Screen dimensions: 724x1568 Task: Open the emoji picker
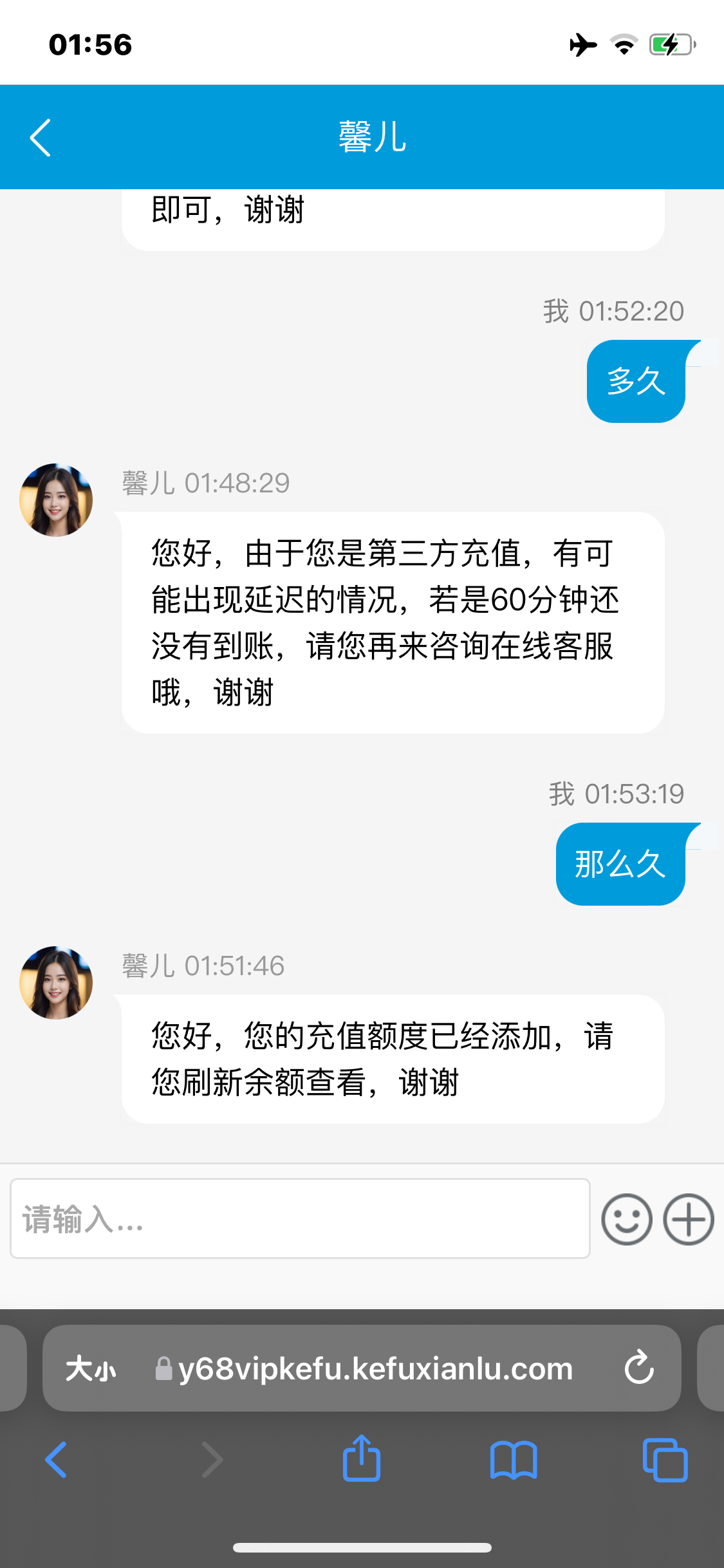626,1219
